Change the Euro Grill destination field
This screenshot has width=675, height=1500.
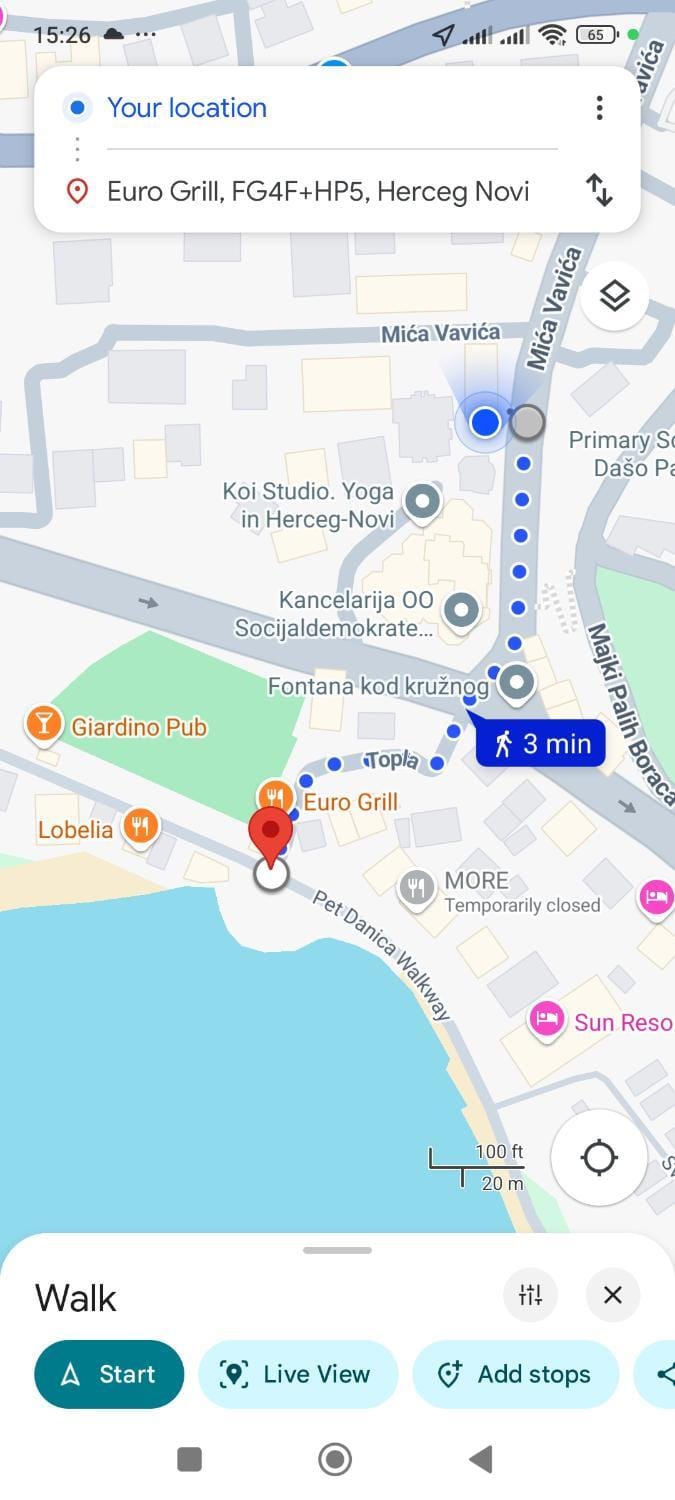(x=318, y=191)
